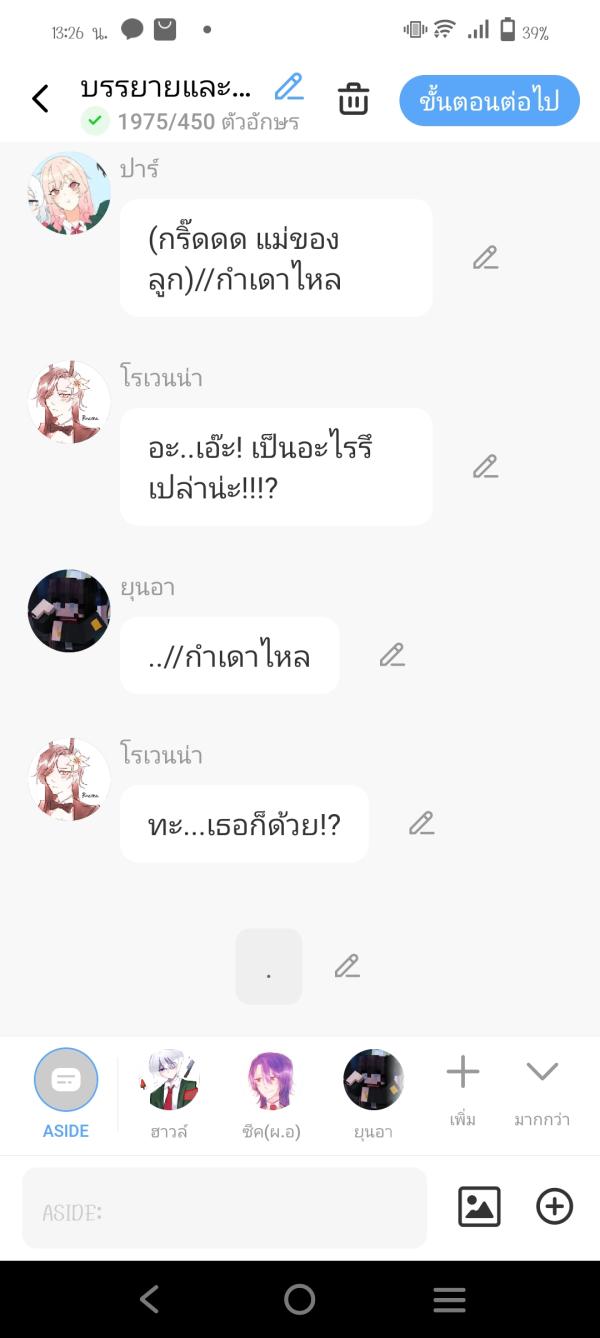Edit the message ทะ...เธอก็ด้วย

pyautogui.click(x=421, y=823)
